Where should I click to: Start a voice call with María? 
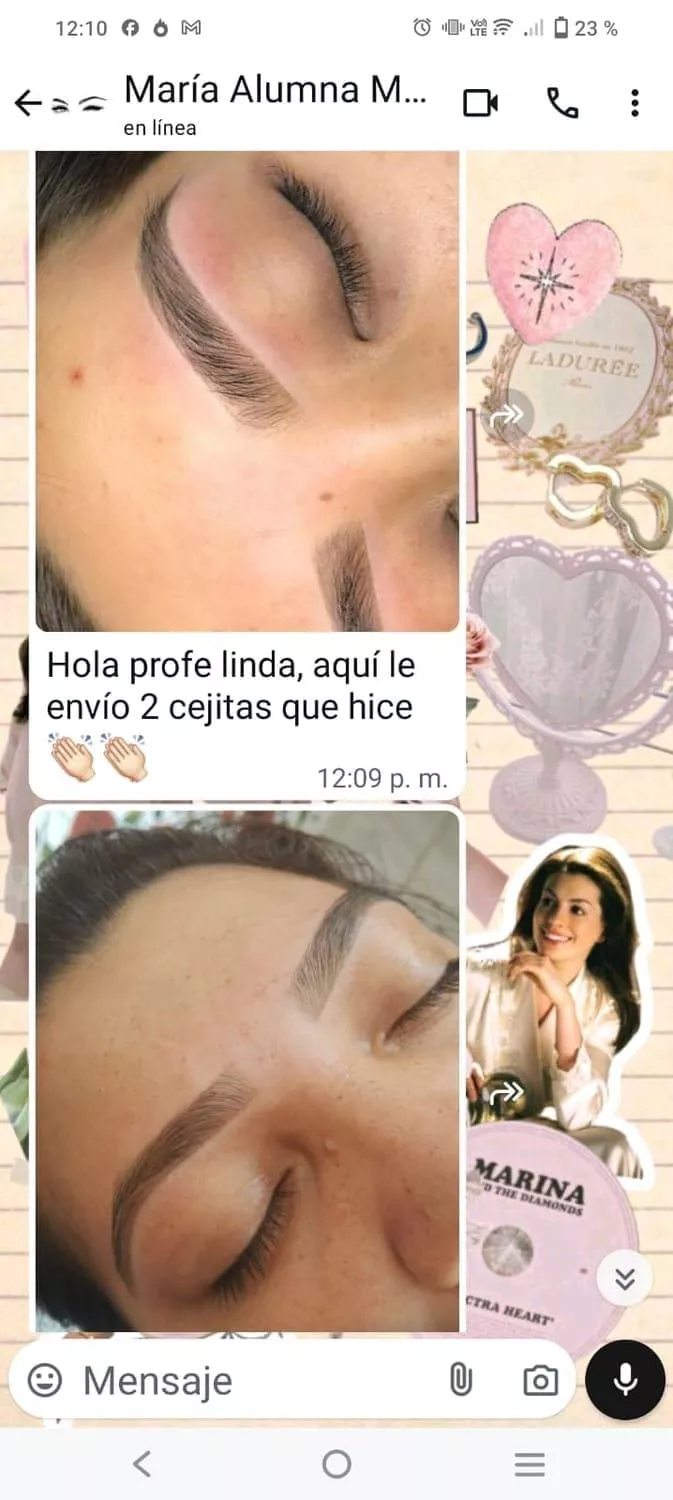point(562,103)
